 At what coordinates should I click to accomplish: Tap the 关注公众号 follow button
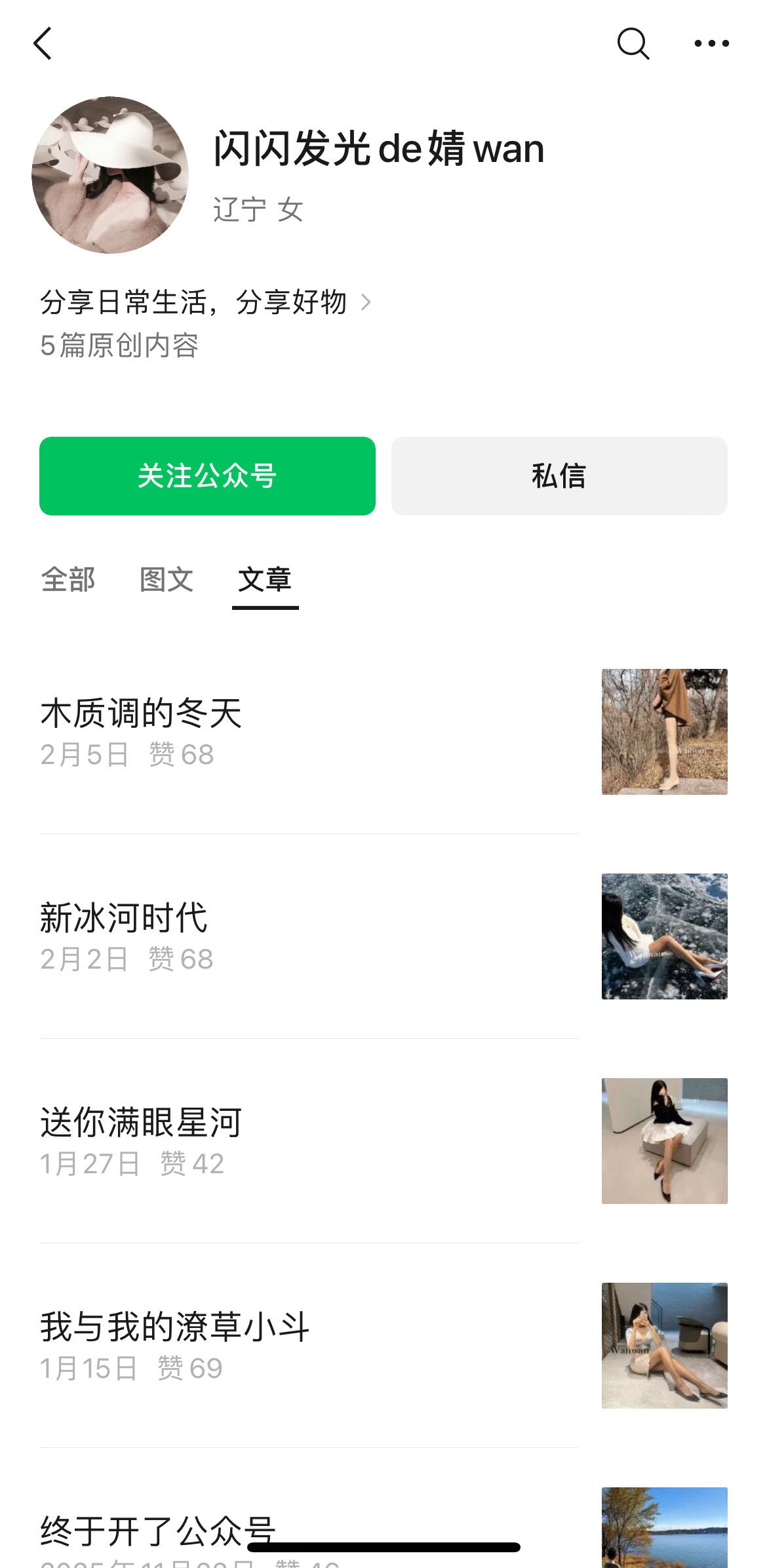point(208,475)
